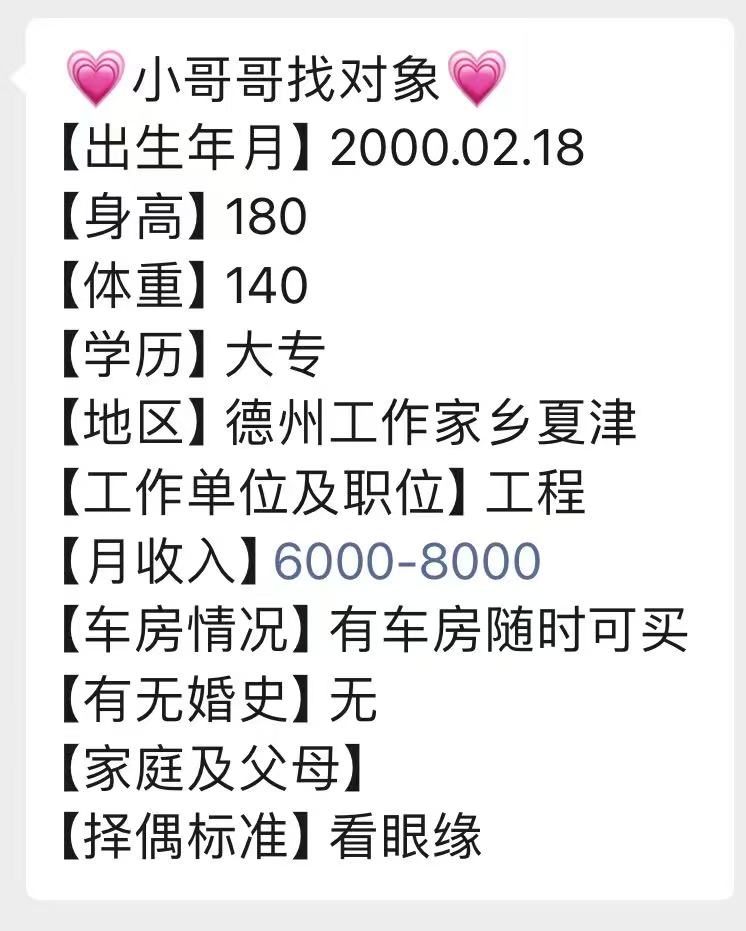Tap the blue 6000-8000 number link

coord(406,561)
